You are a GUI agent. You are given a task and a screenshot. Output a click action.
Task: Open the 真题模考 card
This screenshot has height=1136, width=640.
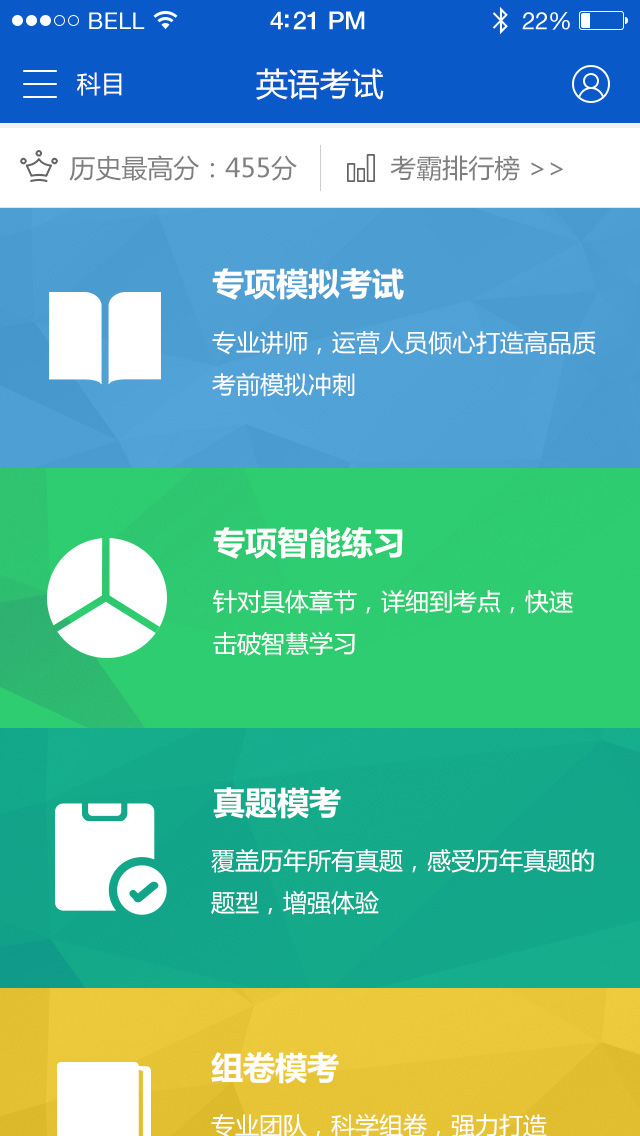click(320, 858)
